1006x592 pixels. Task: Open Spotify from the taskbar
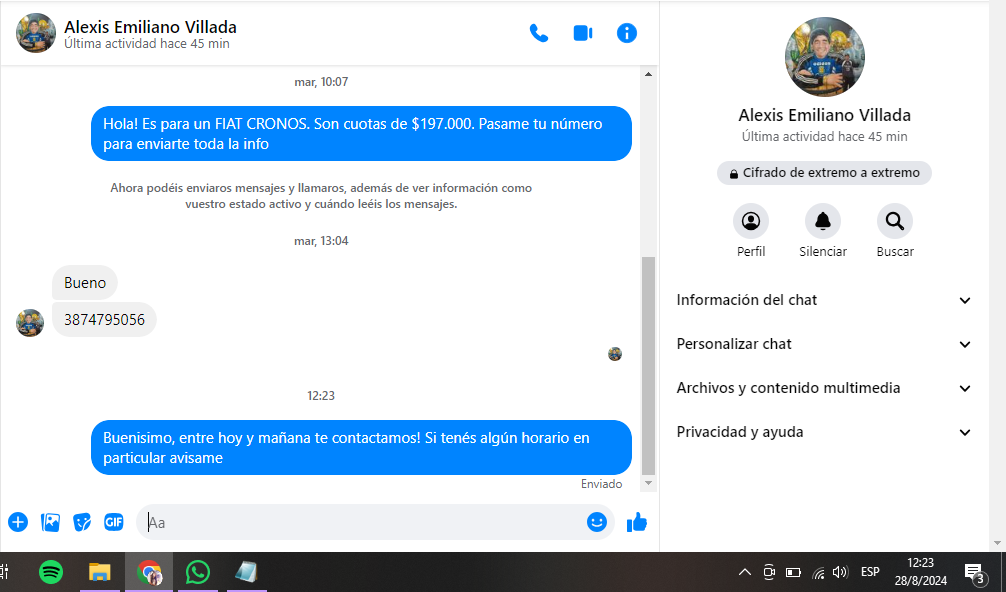click(x=51, y=572)
